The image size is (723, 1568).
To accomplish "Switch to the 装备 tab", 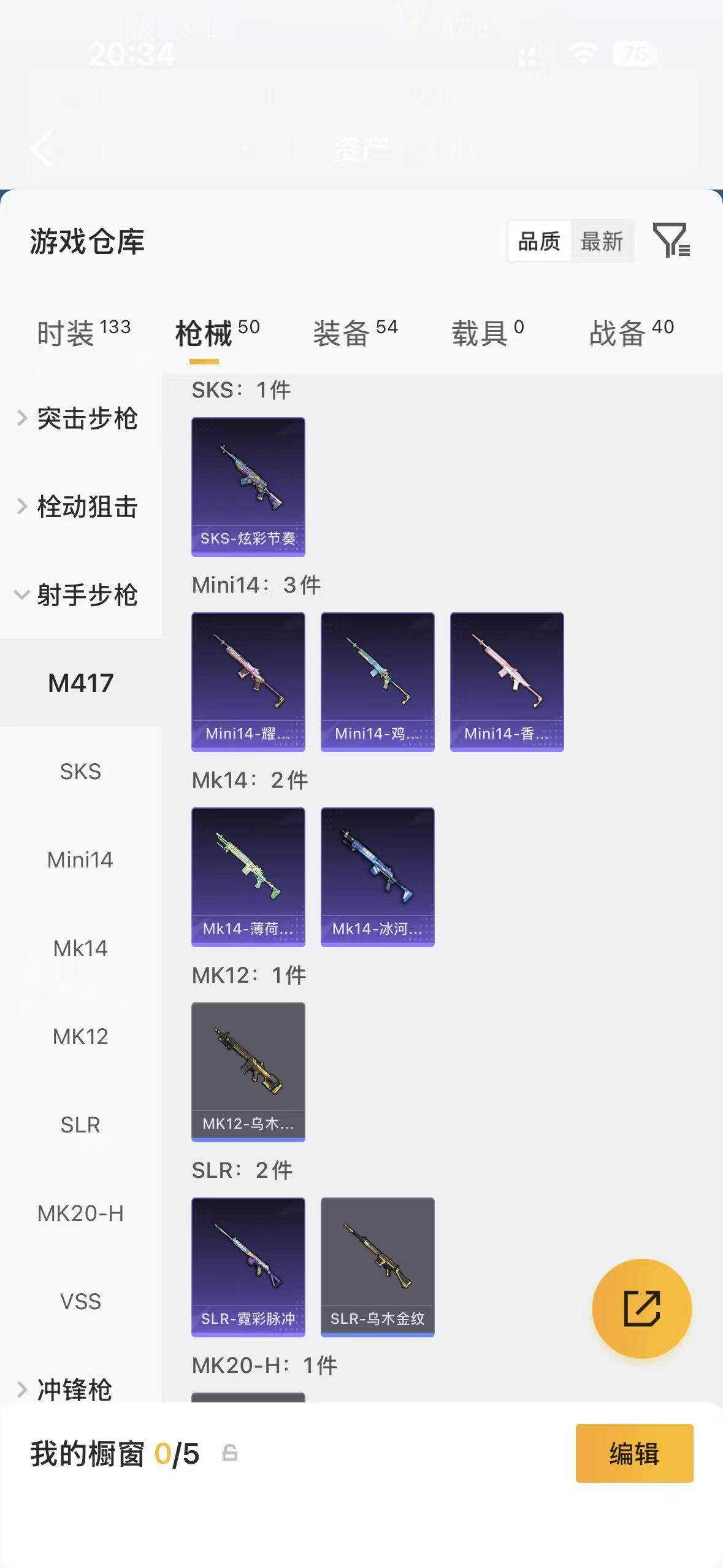I will click(355, 332).
